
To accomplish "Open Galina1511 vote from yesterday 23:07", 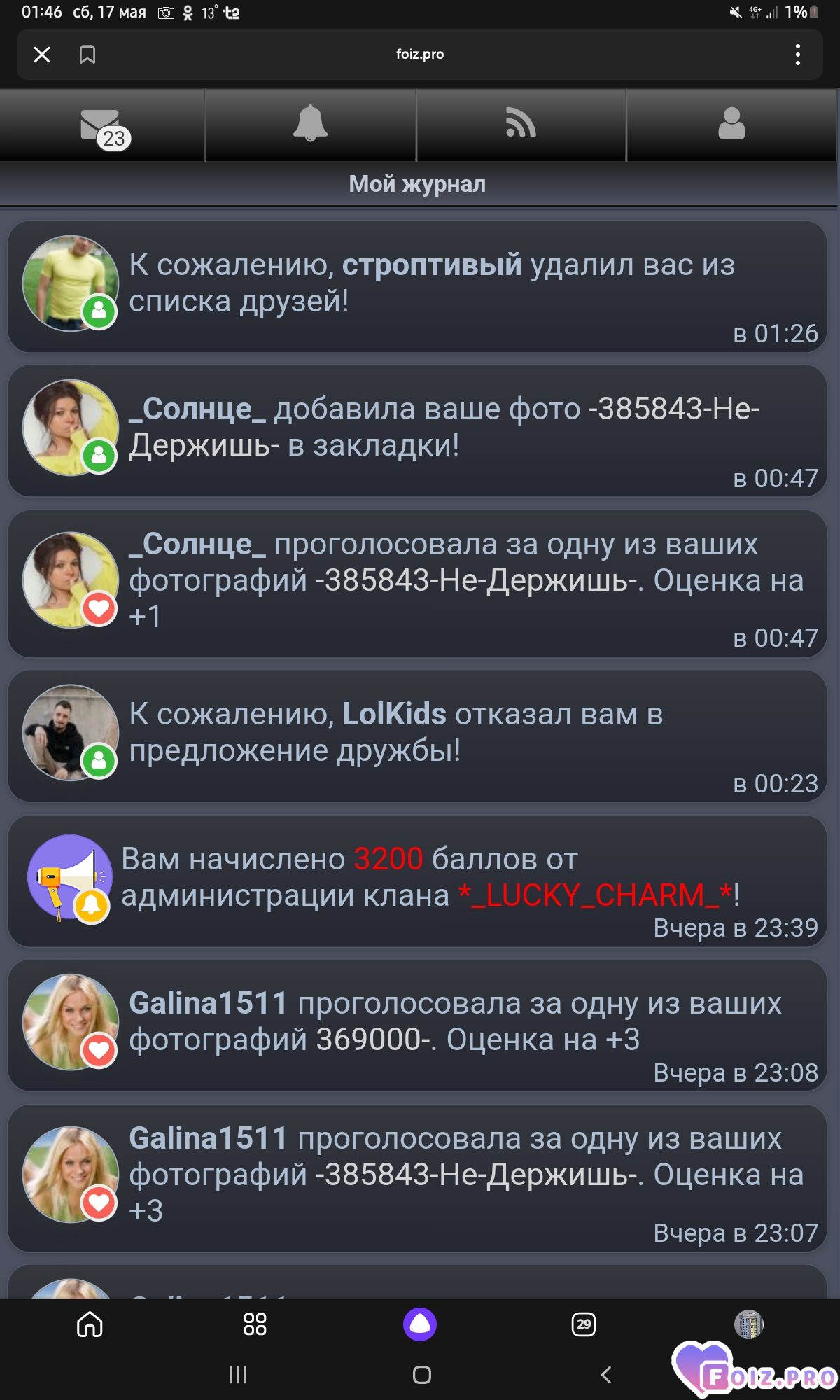I will tap(417, 1178).
